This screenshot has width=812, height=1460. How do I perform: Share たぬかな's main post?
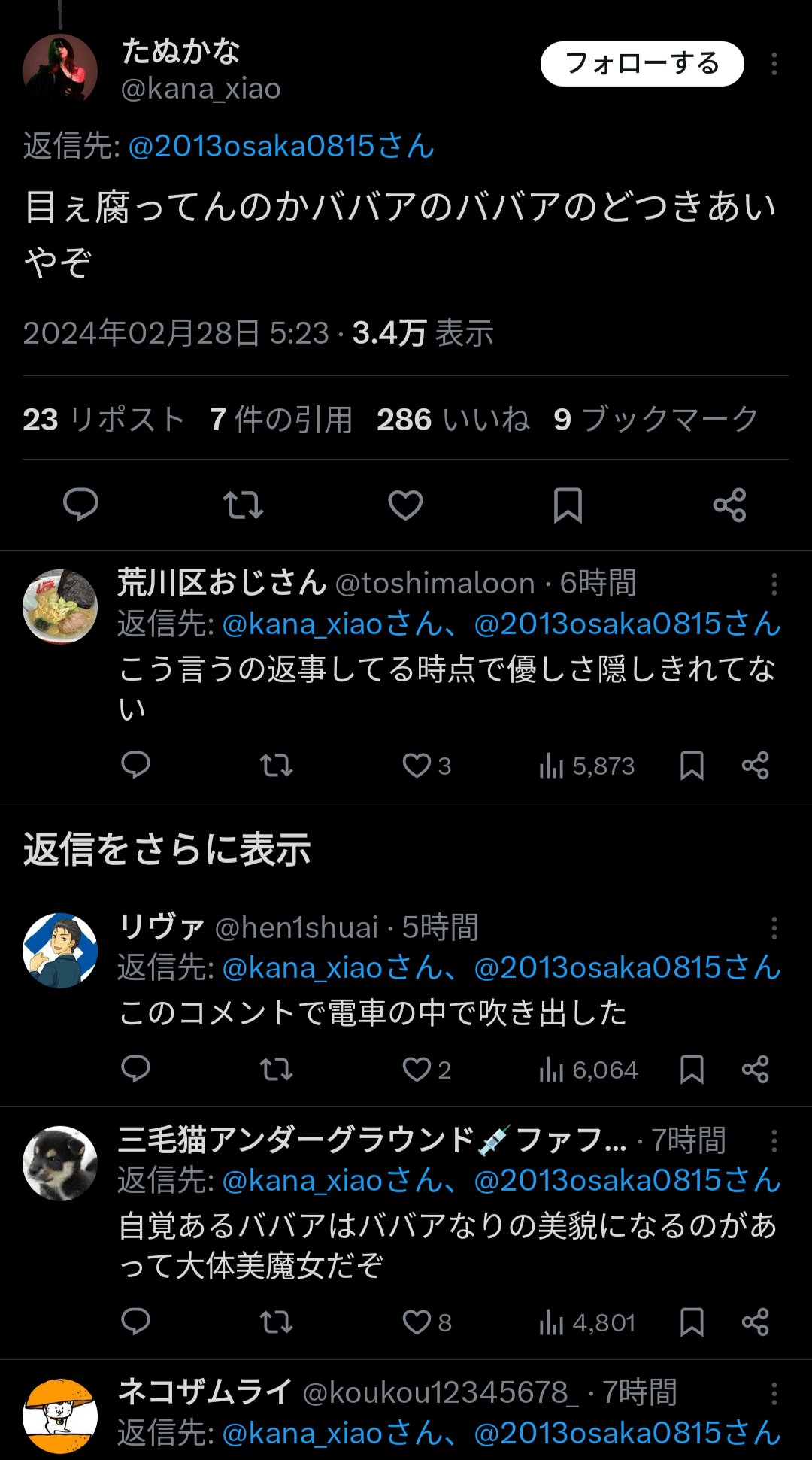click(729, 505)
